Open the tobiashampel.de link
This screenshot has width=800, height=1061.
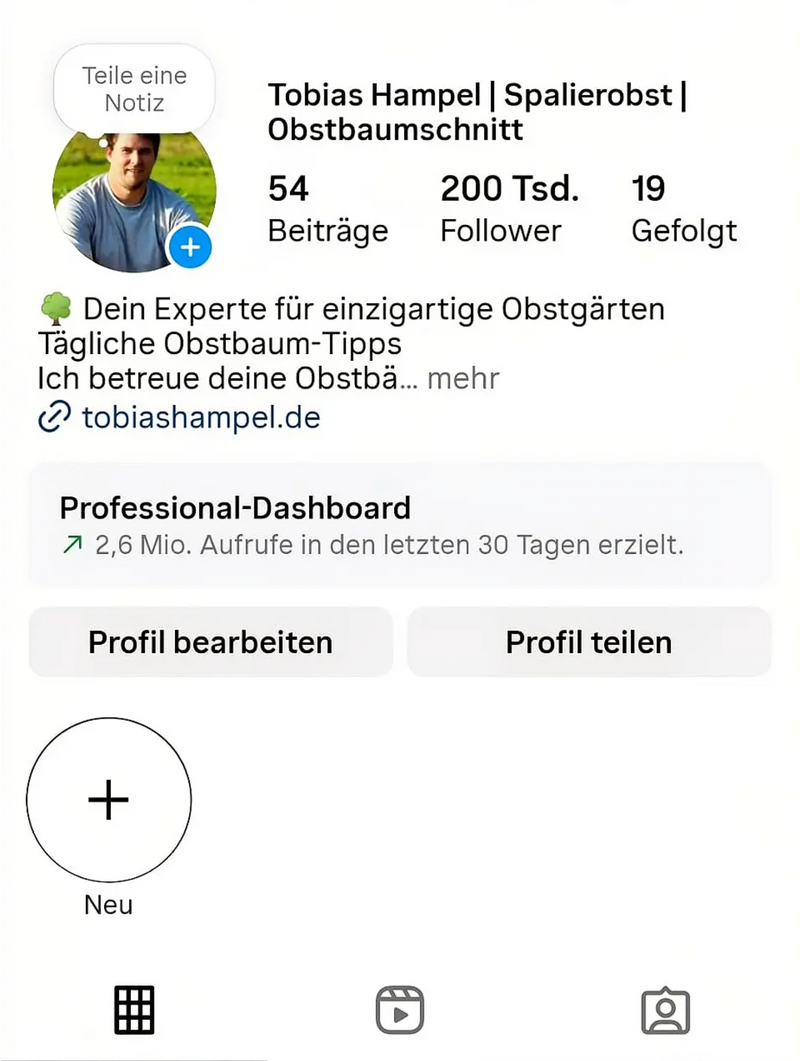pos(200,417)
